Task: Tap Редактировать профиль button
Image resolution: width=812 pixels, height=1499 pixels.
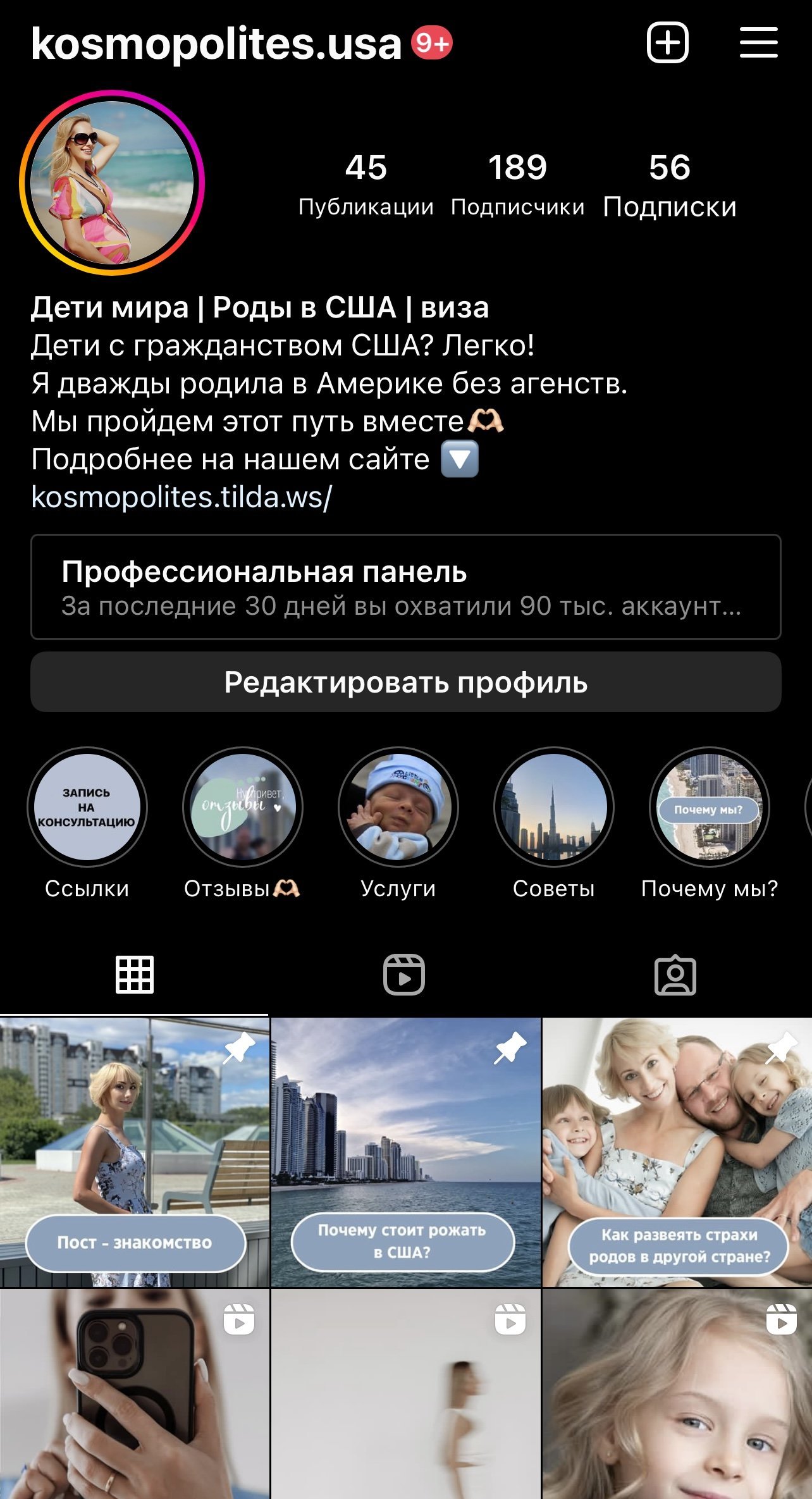Action: [x=405, y=682]
